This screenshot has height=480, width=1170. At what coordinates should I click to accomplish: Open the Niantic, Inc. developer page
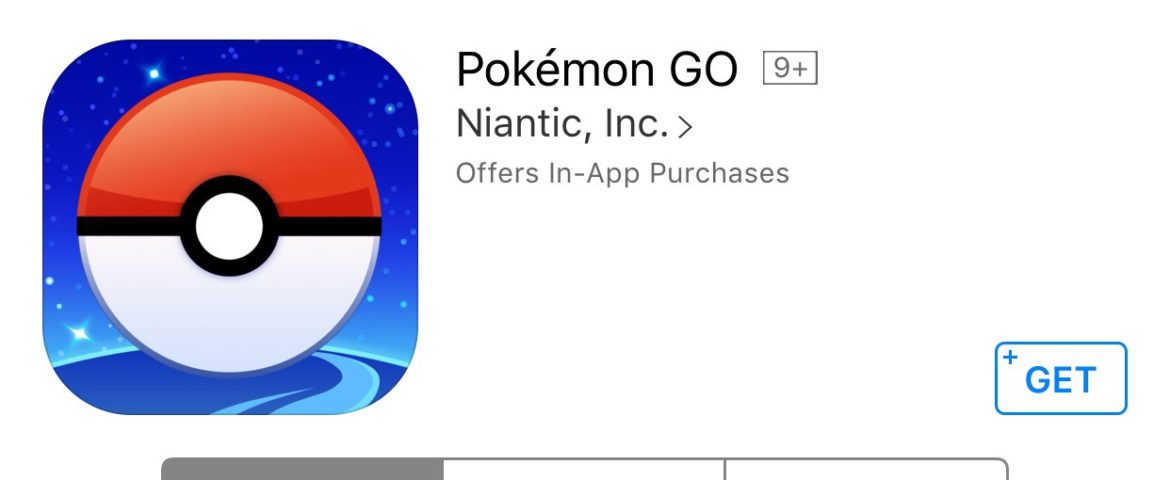point(574,124)
